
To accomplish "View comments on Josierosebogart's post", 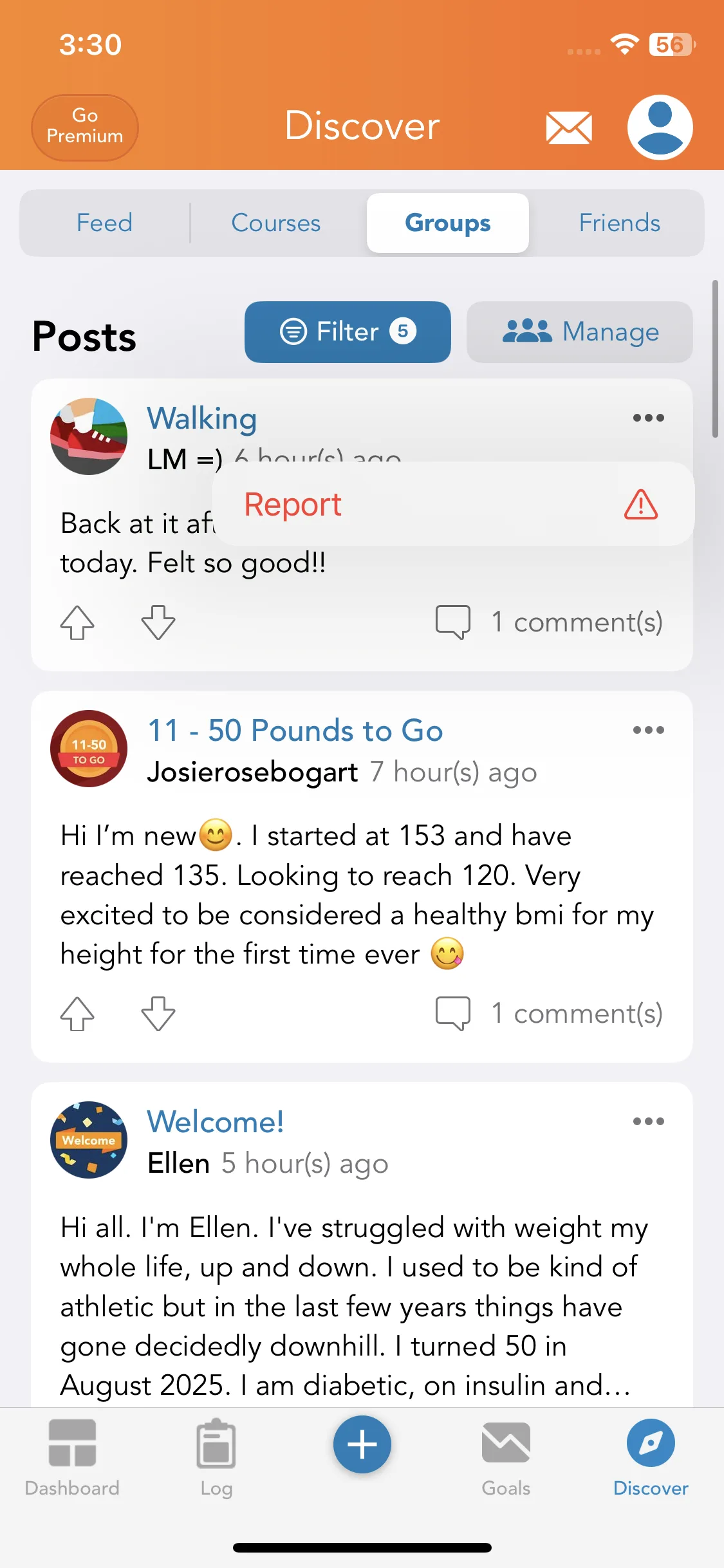I will (x=549, y=1014).
